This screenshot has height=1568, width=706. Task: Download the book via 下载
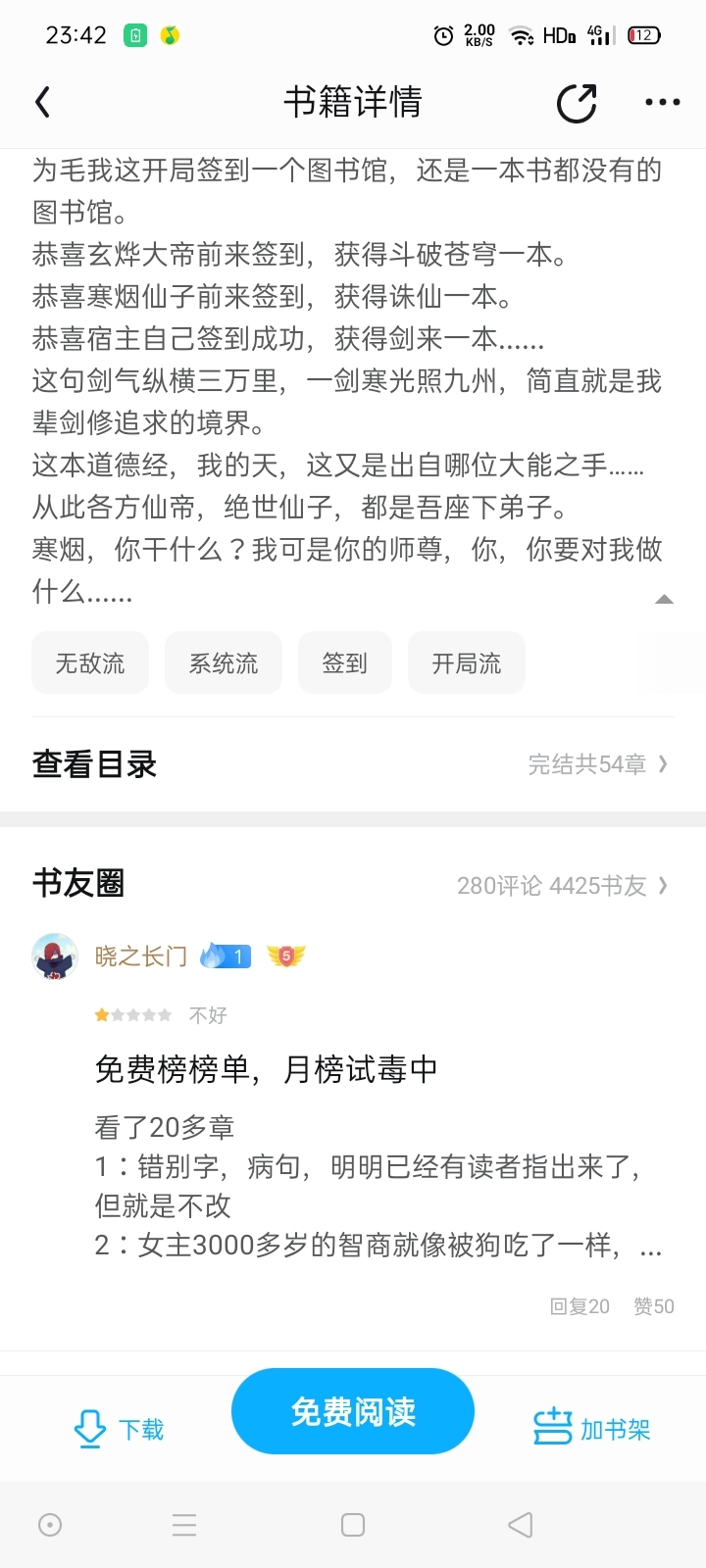click(x=119, y=1430)
